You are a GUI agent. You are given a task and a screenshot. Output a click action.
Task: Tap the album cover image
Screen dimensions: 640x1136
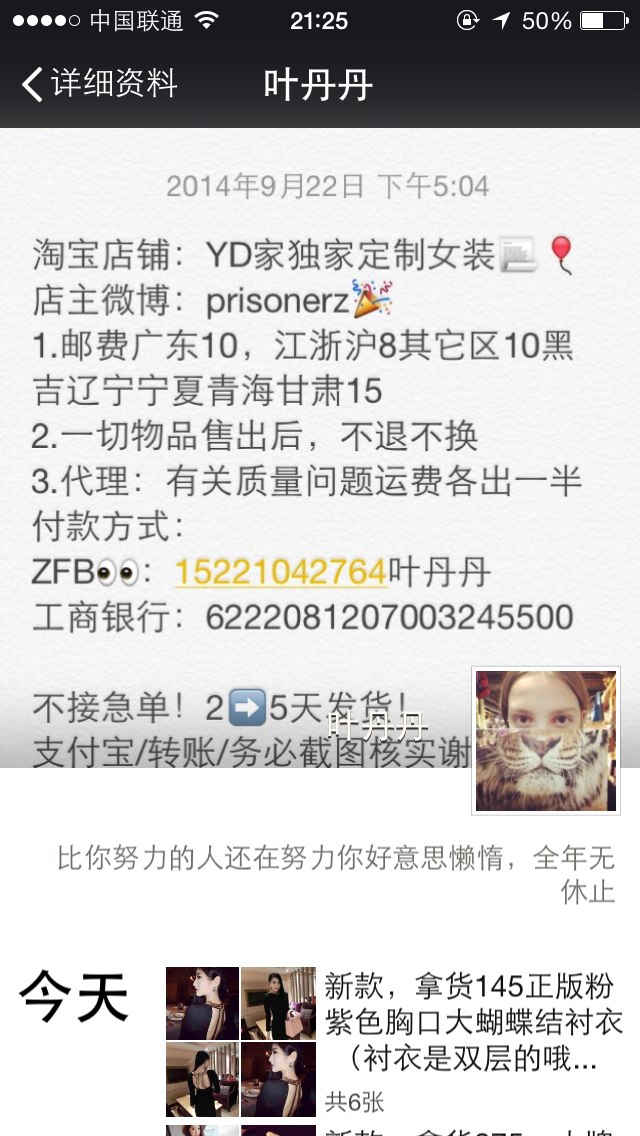[320, 447]
